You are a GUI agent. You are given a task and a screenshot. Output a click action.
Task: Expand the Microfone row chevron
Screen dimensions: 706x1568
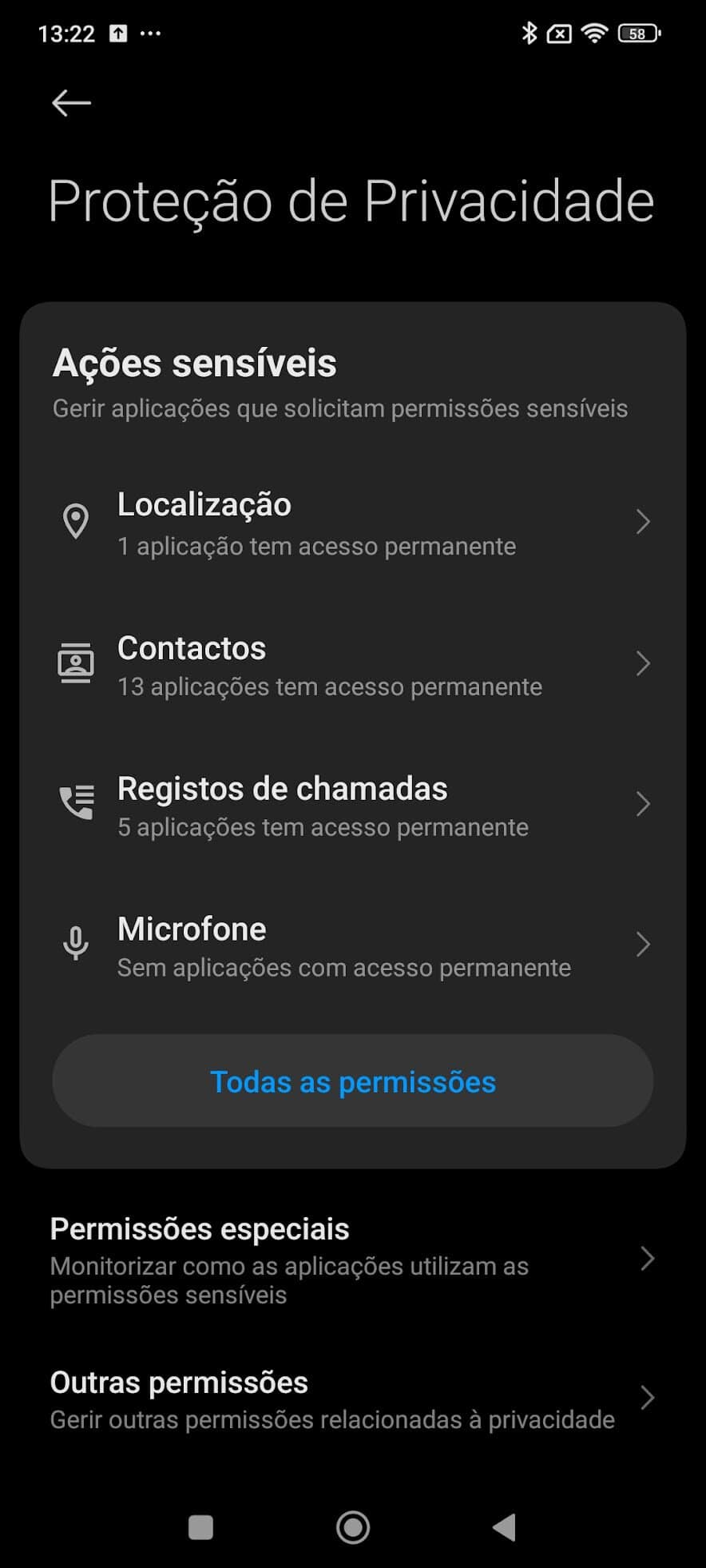click(644, 945)
